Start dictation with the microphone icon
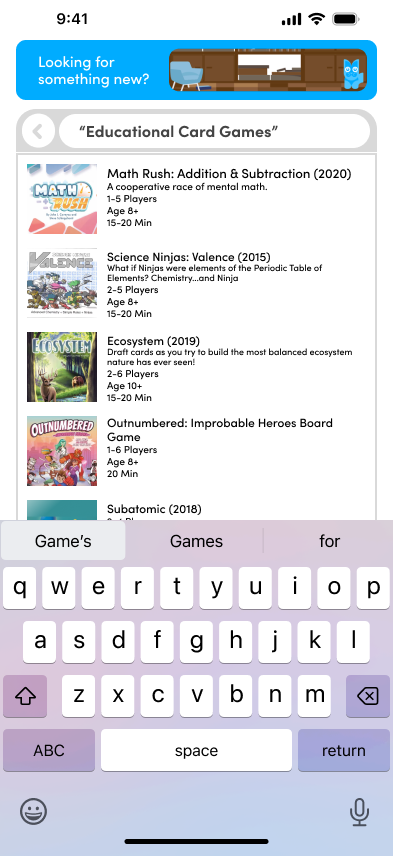 tap(359, 812)
